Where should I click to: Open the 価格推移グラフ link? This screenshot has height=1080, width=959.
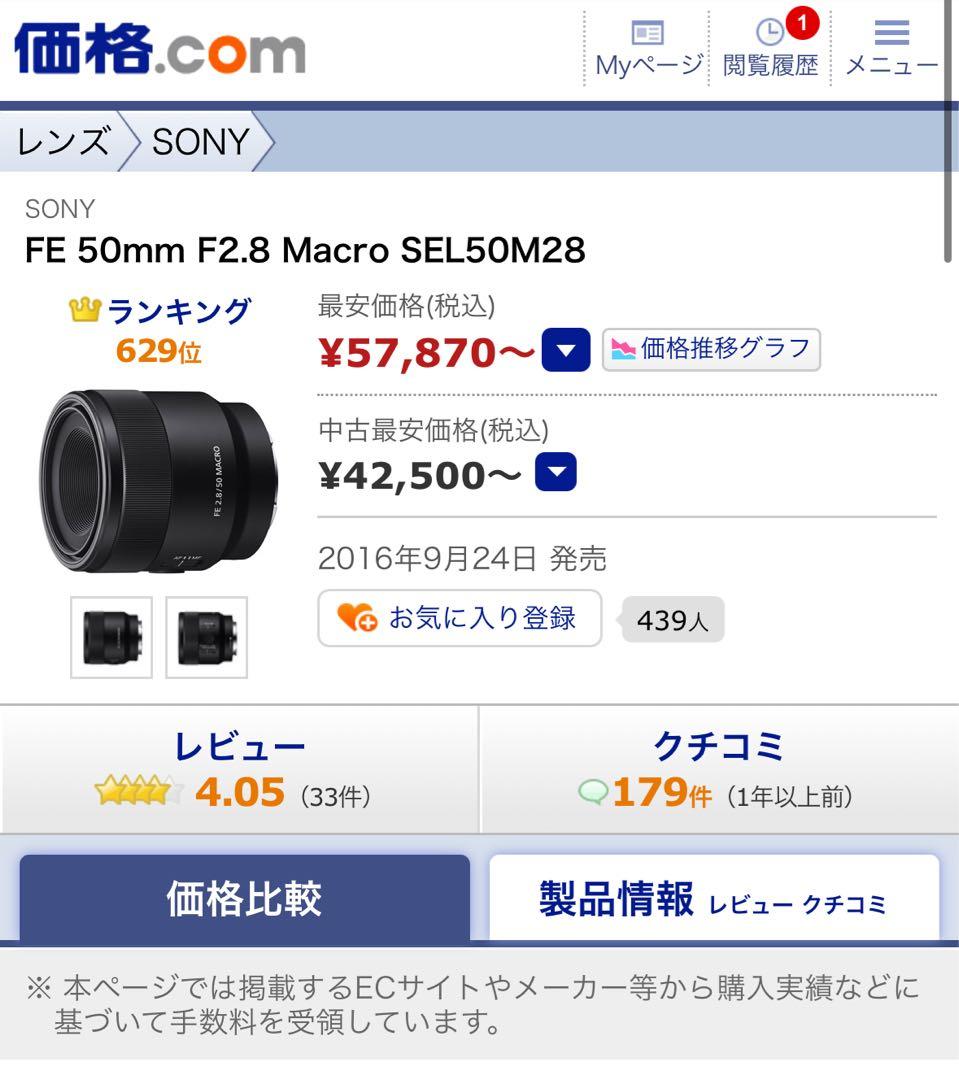(713, 348)
